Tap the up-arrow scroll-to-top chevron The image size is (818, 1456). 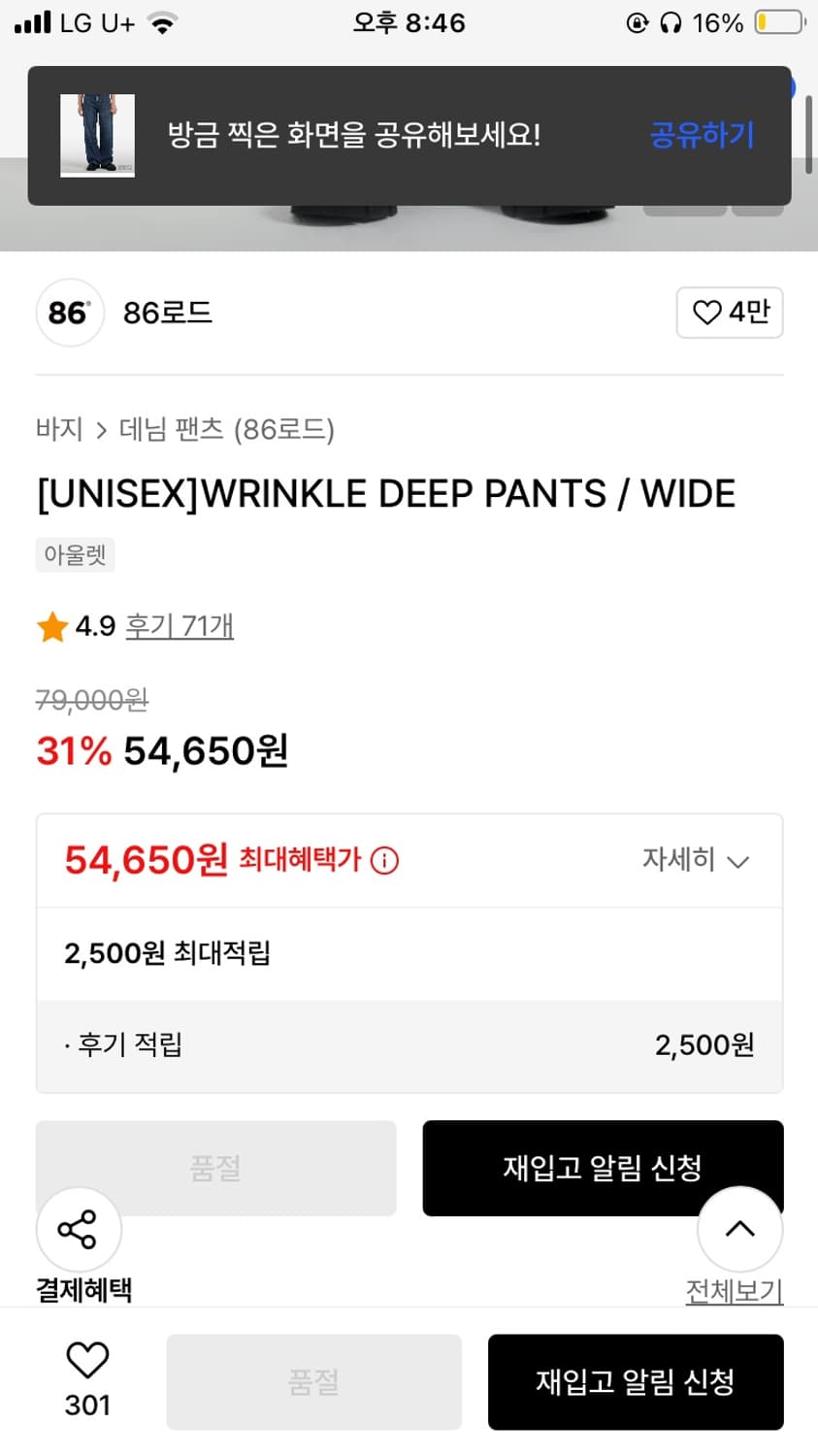pos(739,1229)
